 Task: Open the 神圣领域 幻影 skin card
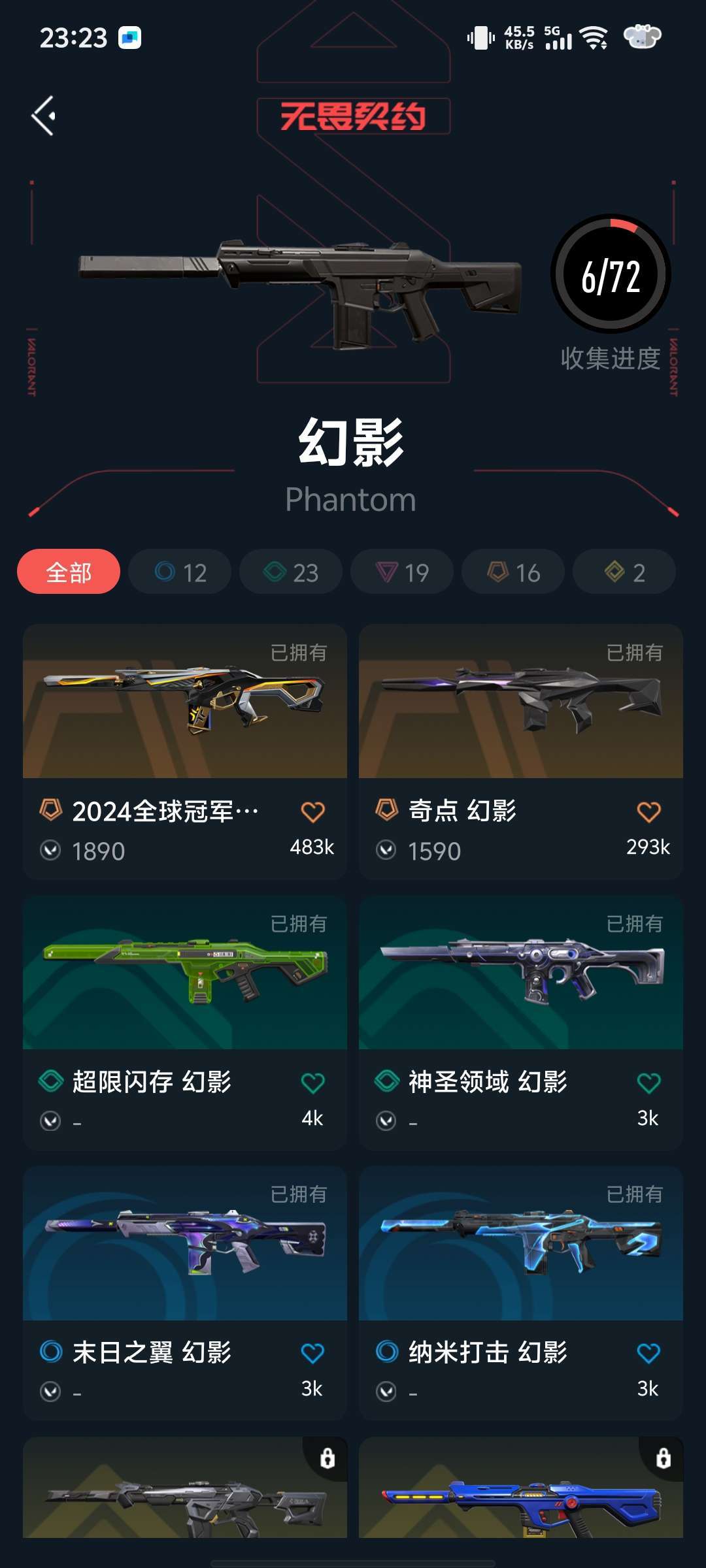(521, 1022)
